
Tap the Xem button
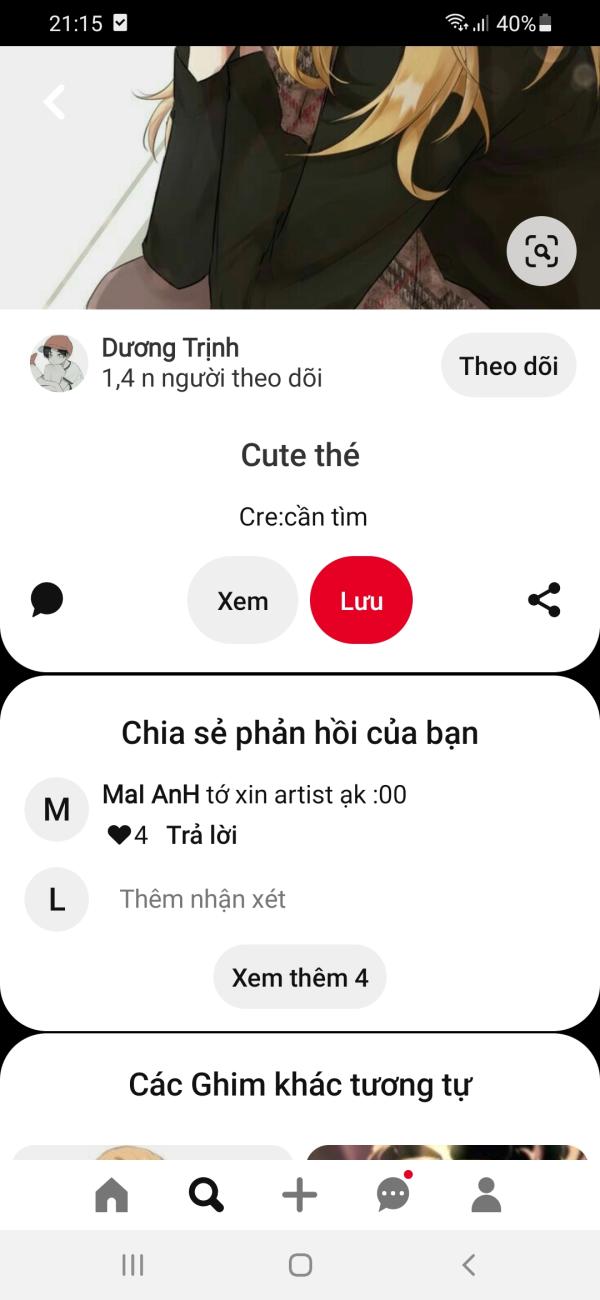pyautogui.click(x=243, y=600)
